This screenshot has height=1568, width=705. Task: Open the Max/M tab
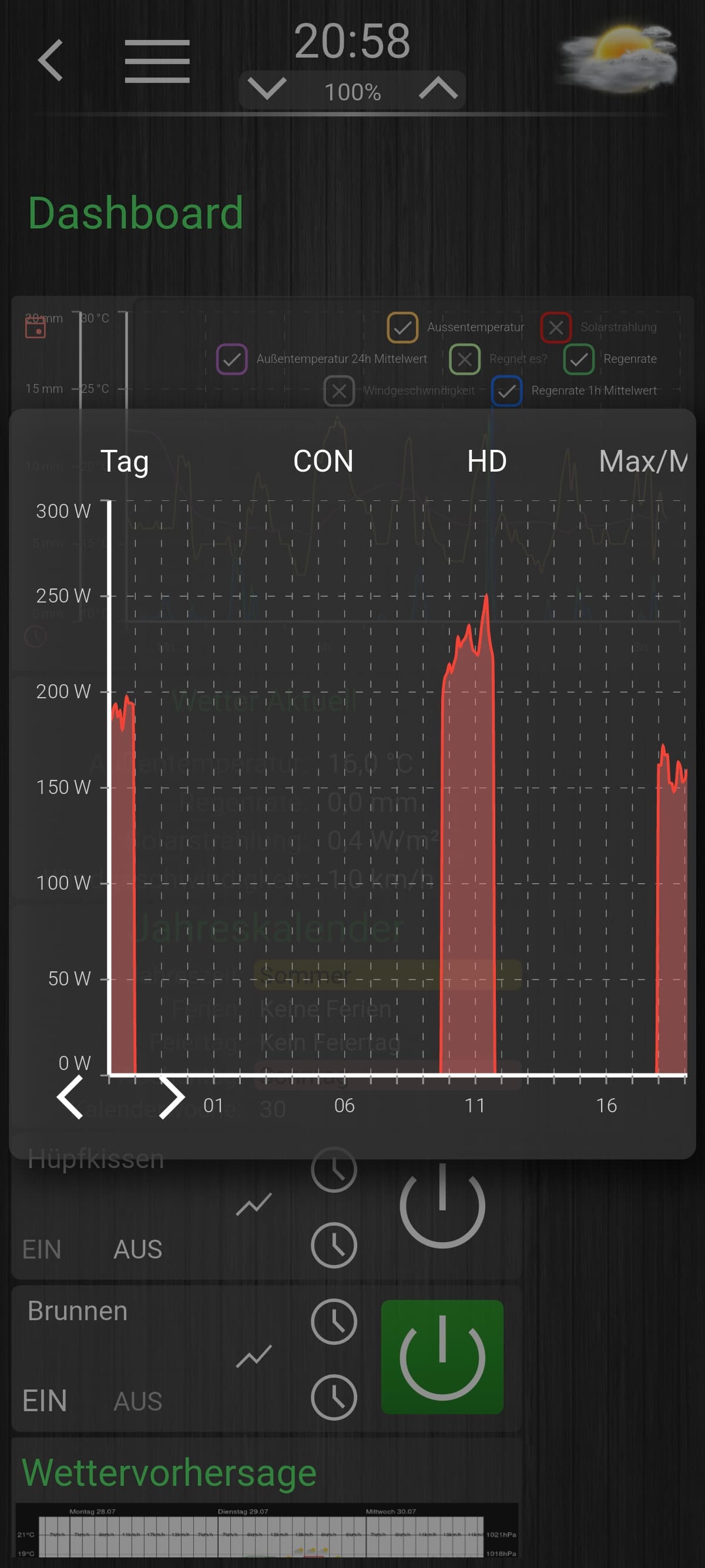pyautogui.click(x=642, y=462)
